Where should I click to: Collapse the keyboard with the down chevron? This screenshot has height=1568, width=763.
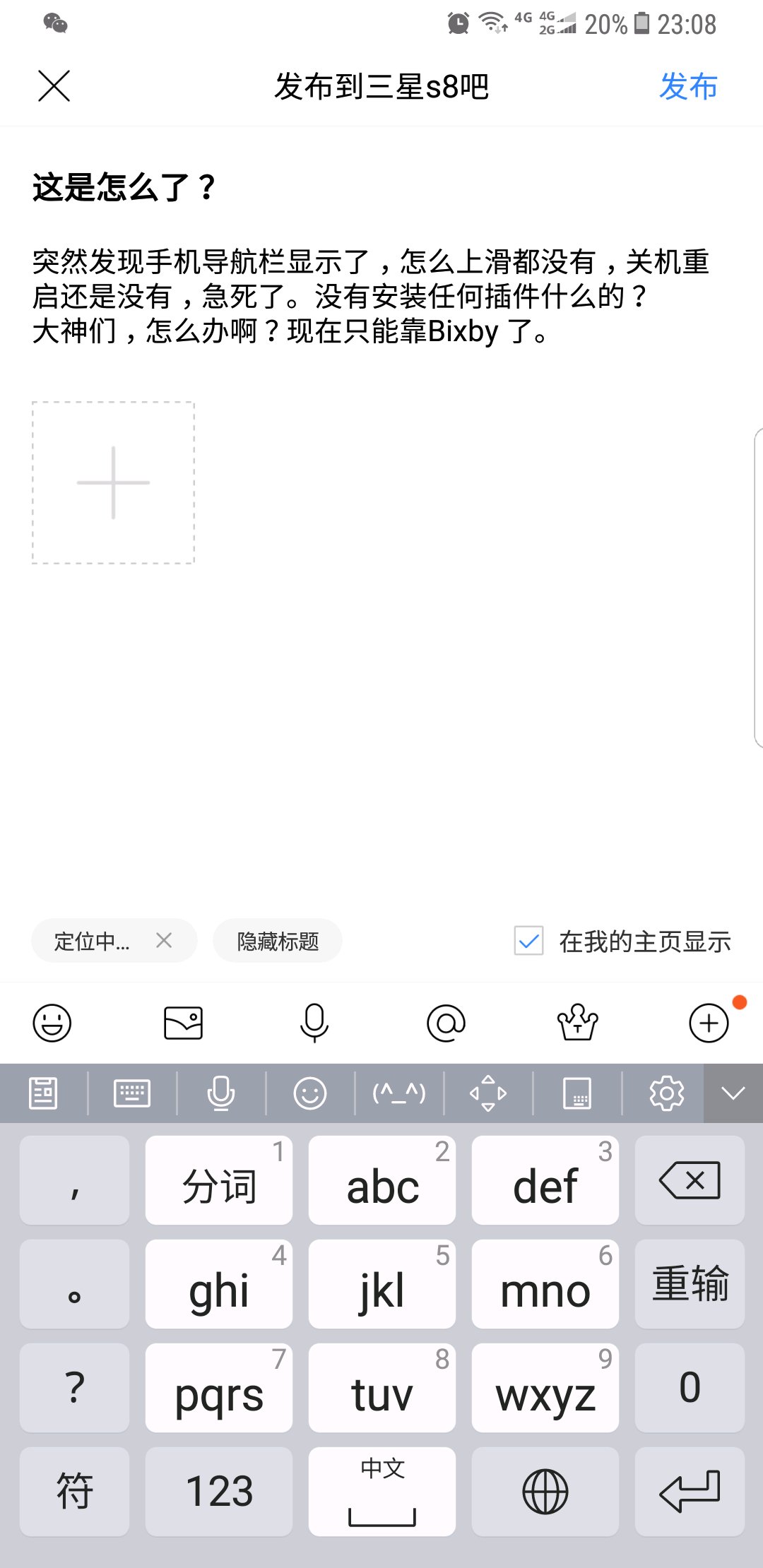tap(733, 1093)
